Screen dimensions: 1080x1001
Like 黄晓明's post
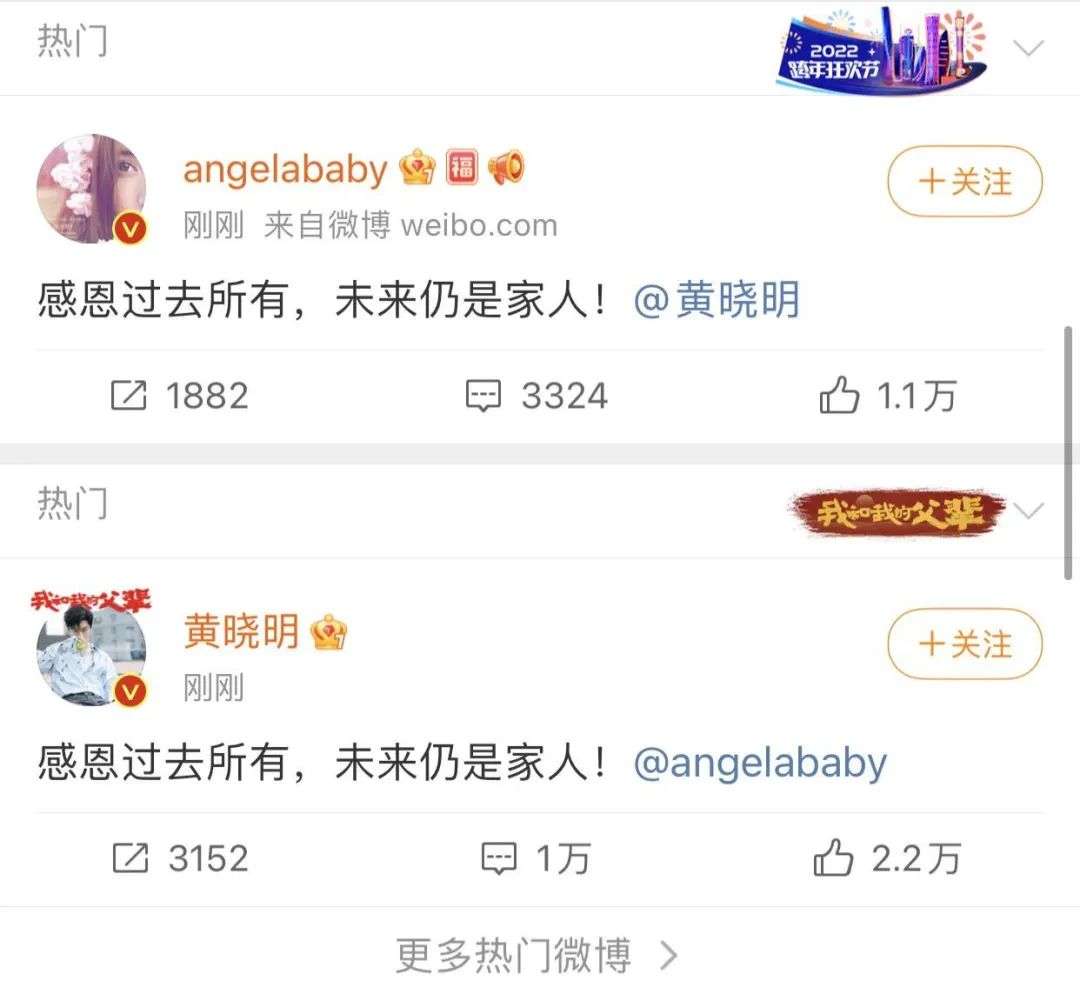coord(886,859)
